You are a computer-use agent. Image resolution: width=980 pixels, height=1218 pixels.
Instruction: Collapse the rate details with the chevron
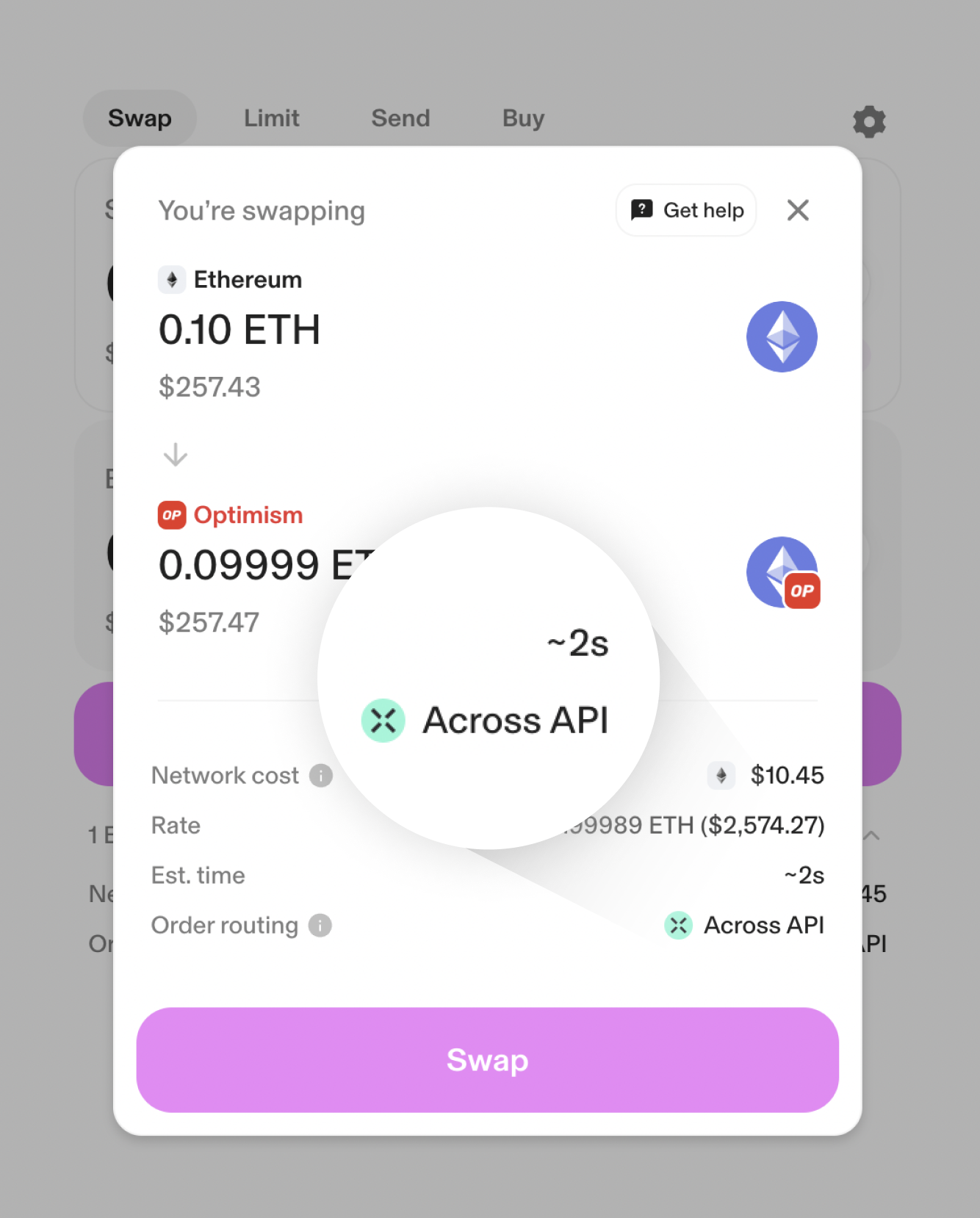pyautogui.click(x=871, y=835)
